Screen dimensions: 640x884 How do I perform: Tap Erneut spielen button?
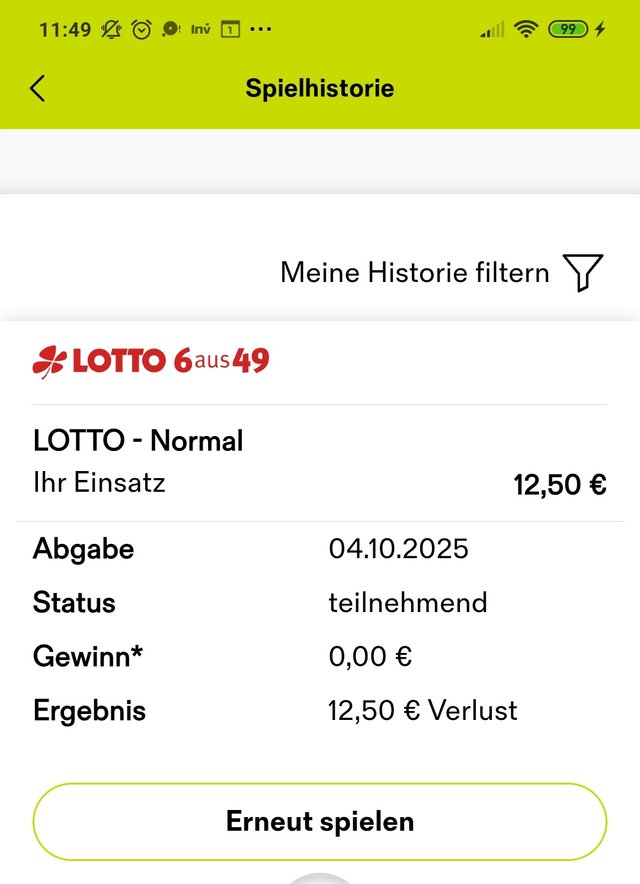click(320, 822)
